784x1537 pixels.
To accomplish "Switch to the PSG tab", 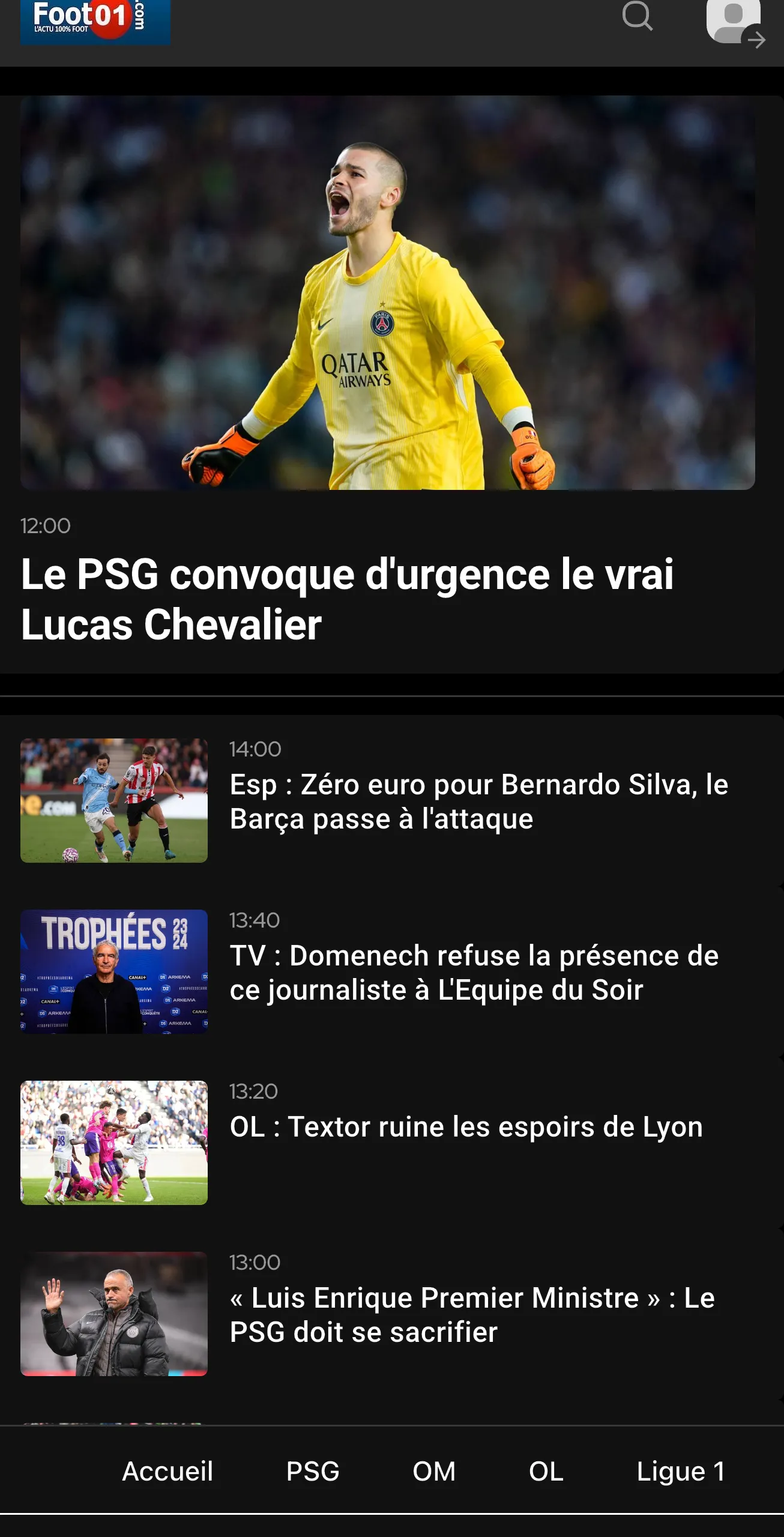I will tap(313, 1471).
